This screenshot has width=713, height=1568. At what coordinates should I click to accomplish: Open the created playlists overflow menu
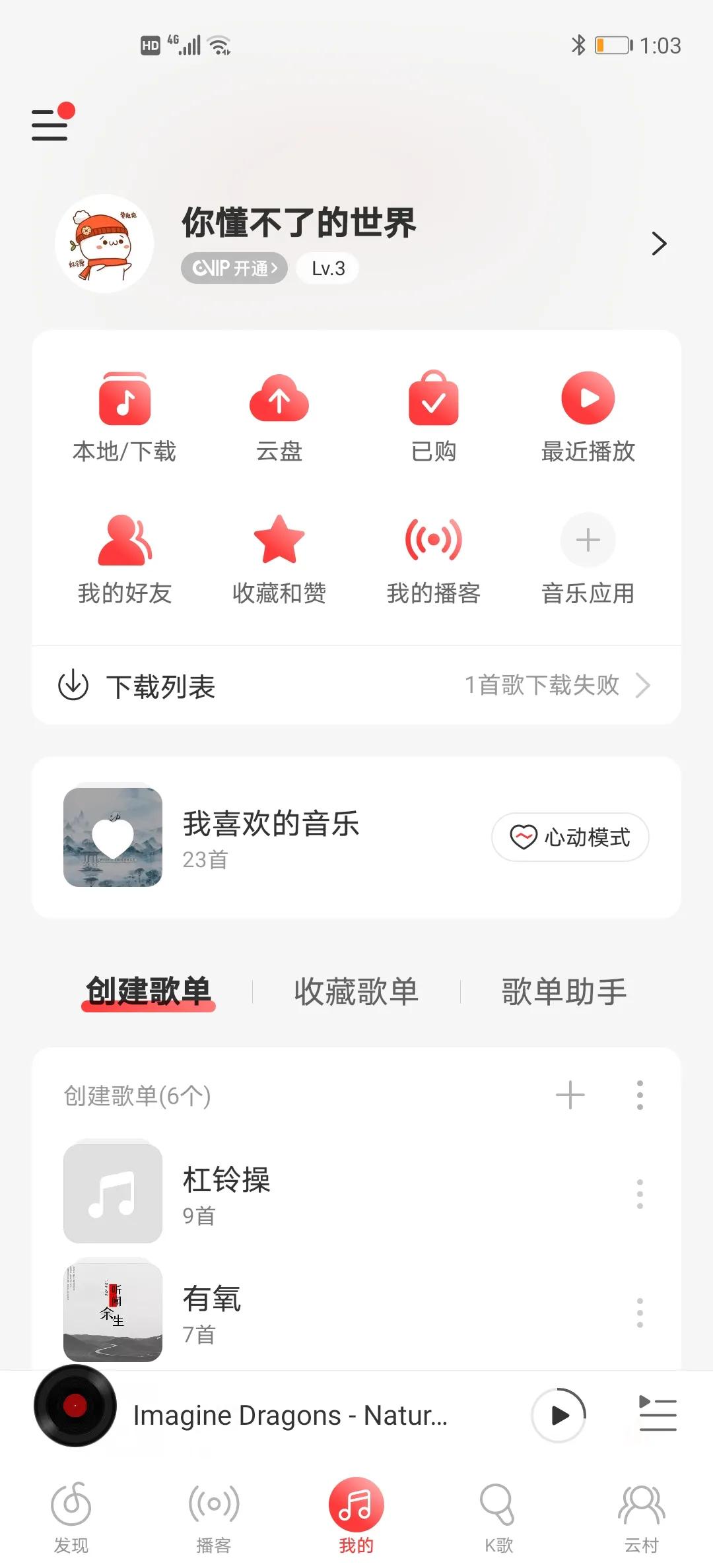tap(639, 1094)
